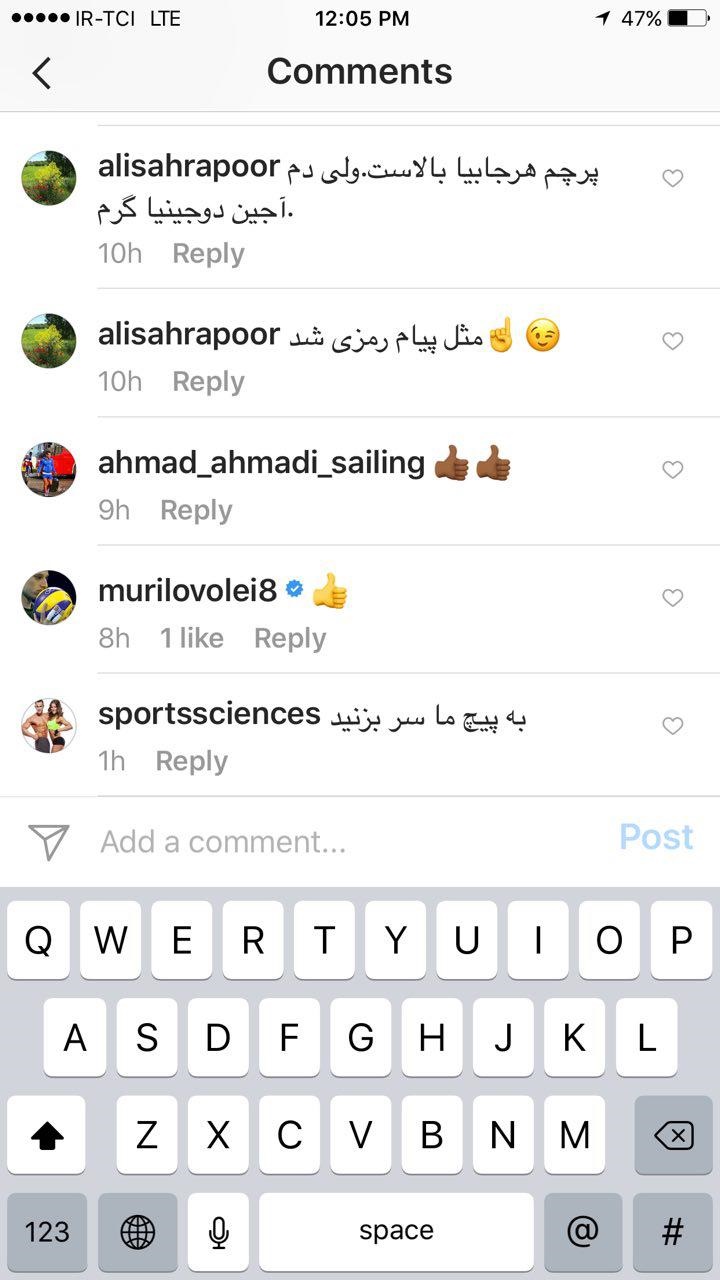
Task: Tap the direct share paper plane icon
Action: pos(49,842)
